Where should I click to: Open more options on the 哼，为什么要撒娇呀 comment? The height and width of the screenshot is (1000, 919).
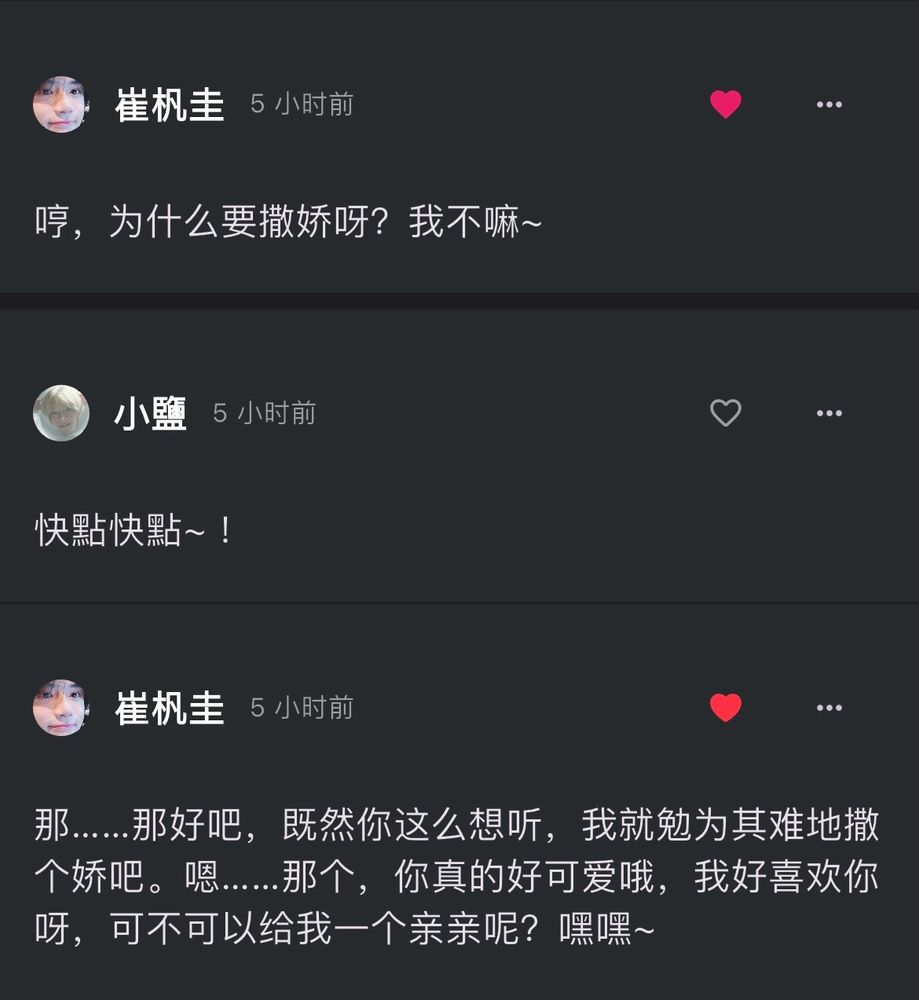pos(829,104)
